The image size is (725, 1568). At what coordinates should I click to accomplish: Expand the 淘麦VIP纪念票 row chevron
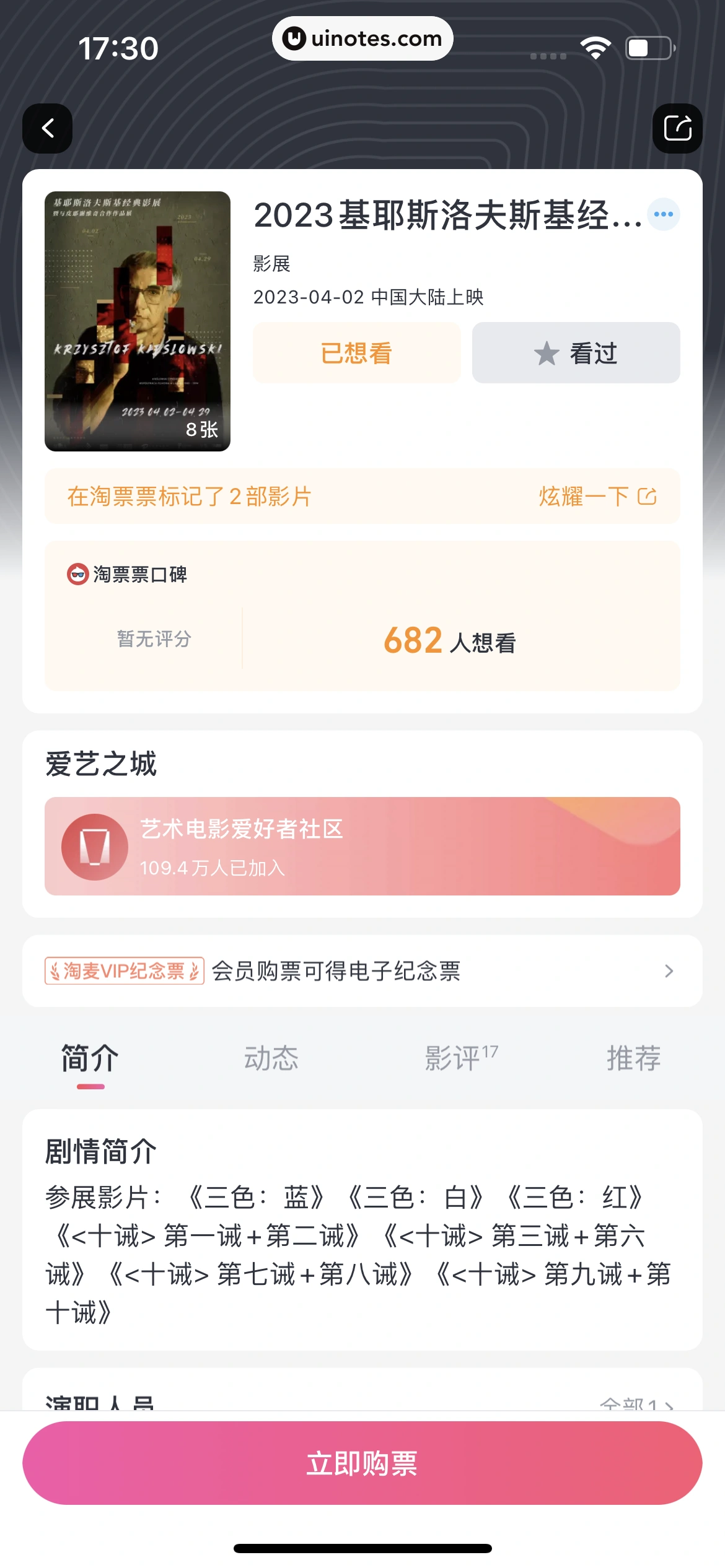(x=669, y=971)
